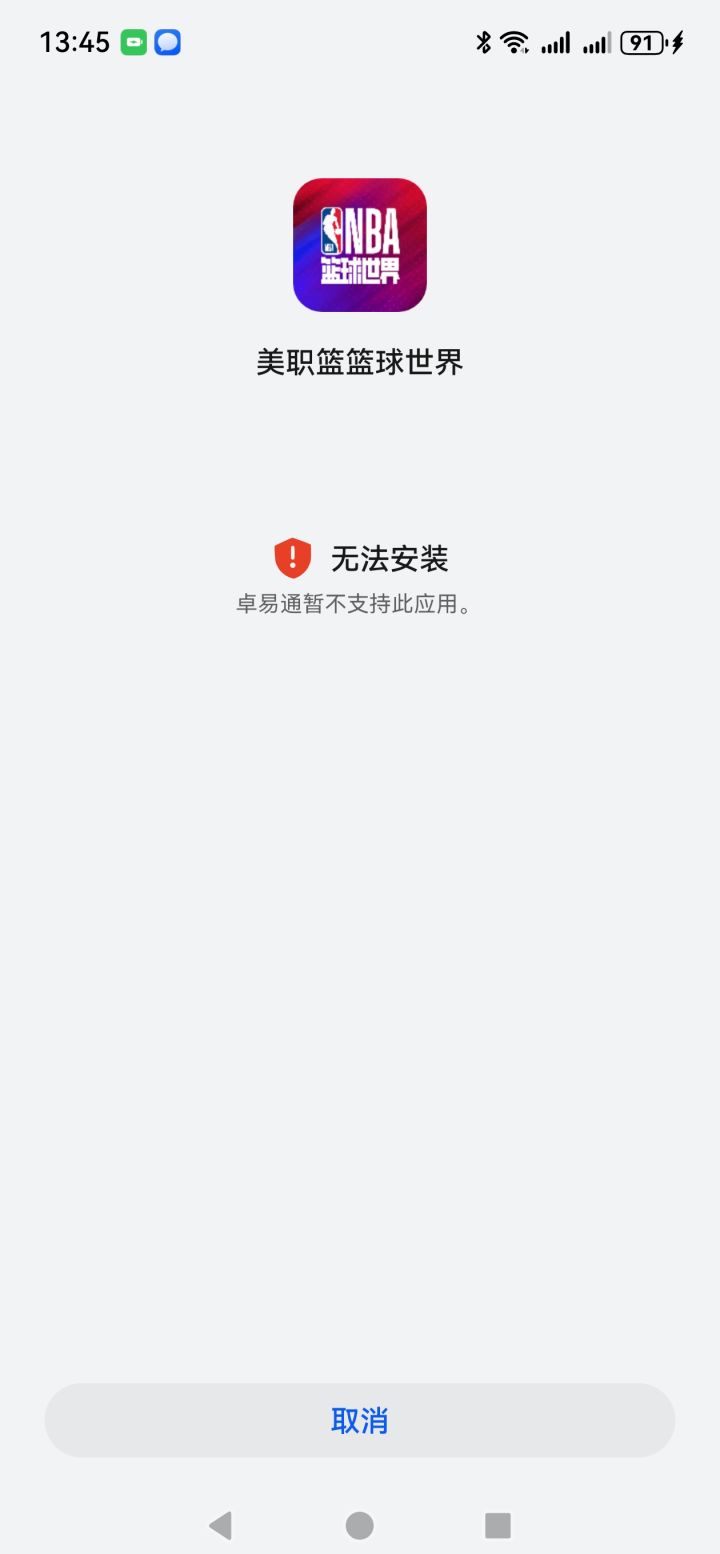Tap the 取消 cancel button
Image resolution: width=720 pixels, height=1554 pixels.
[x=359, y=1419]
